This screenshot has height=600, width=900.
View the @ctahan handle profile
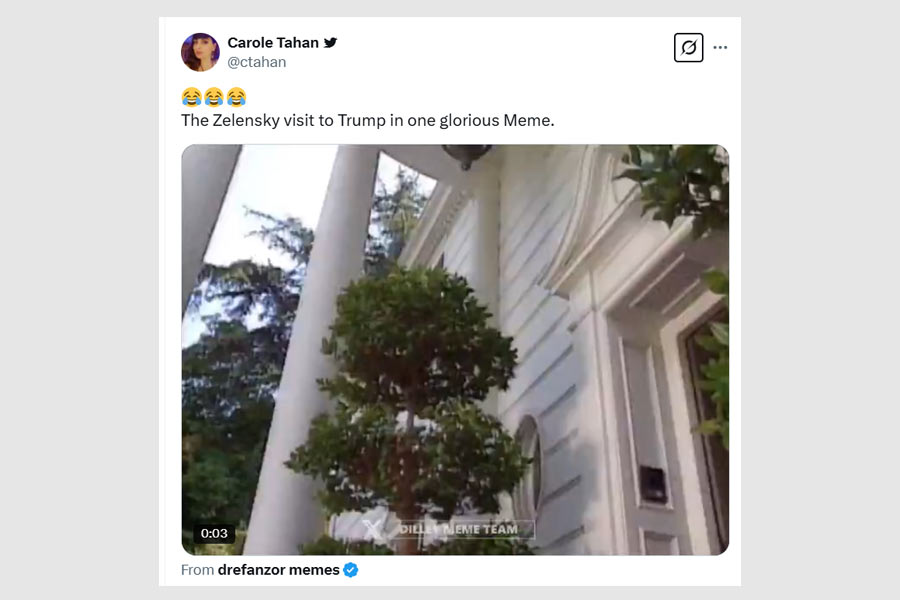[x=257, y=62]
